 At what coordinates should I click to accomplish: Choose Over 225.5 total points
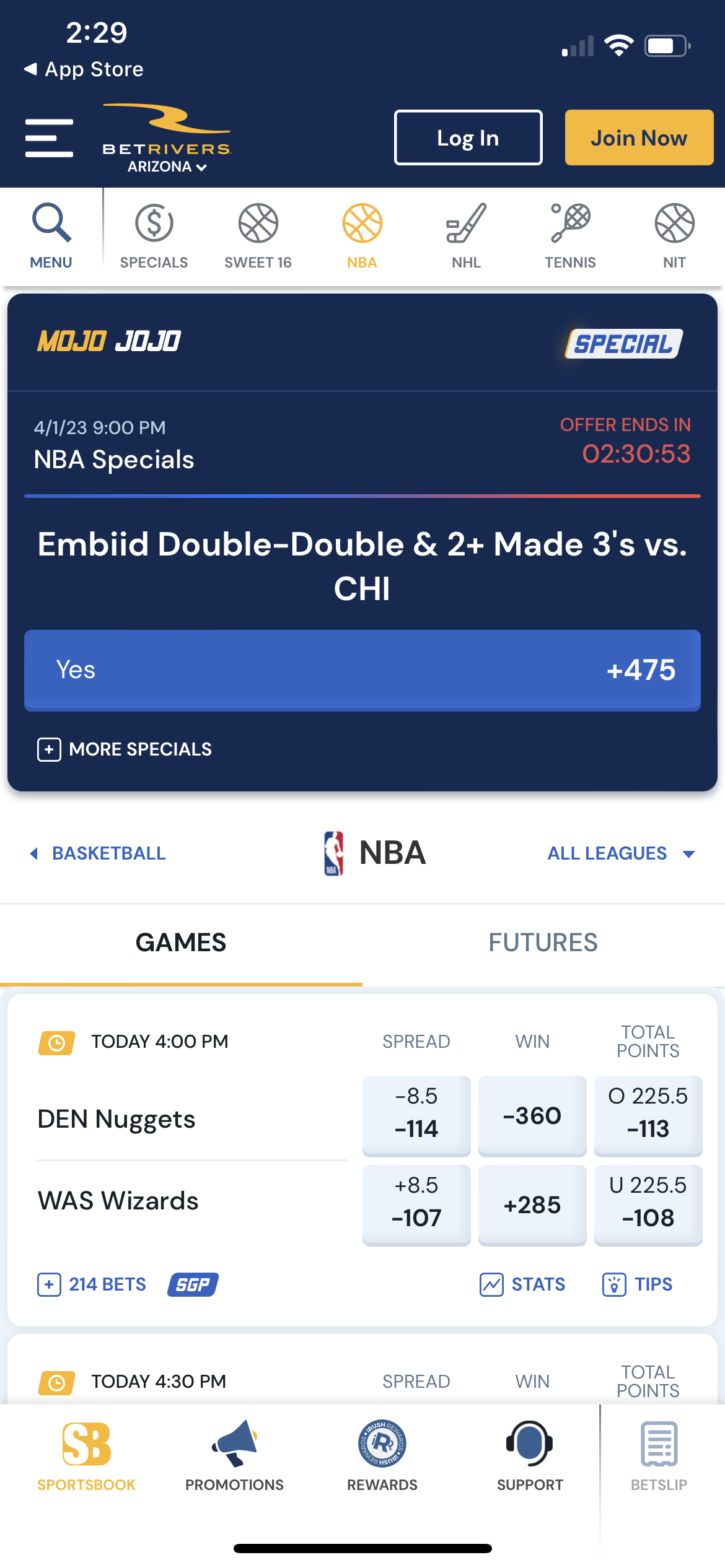tap(648, 1115)
